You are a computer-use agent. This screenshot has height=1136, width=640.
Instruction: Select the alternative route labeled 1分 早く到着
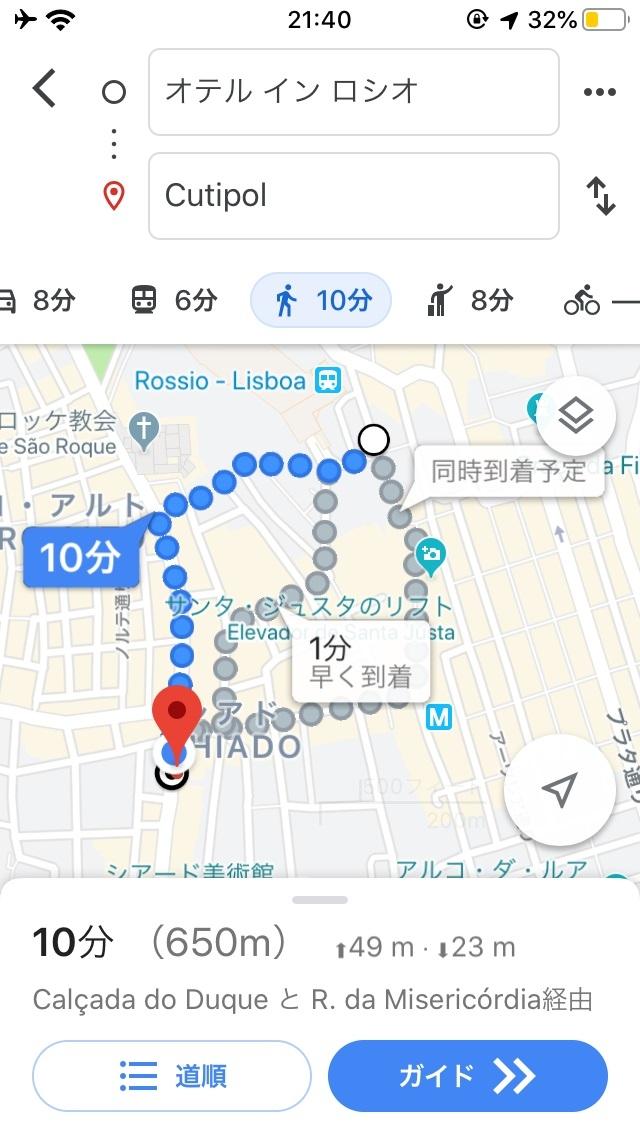point(360,662)
